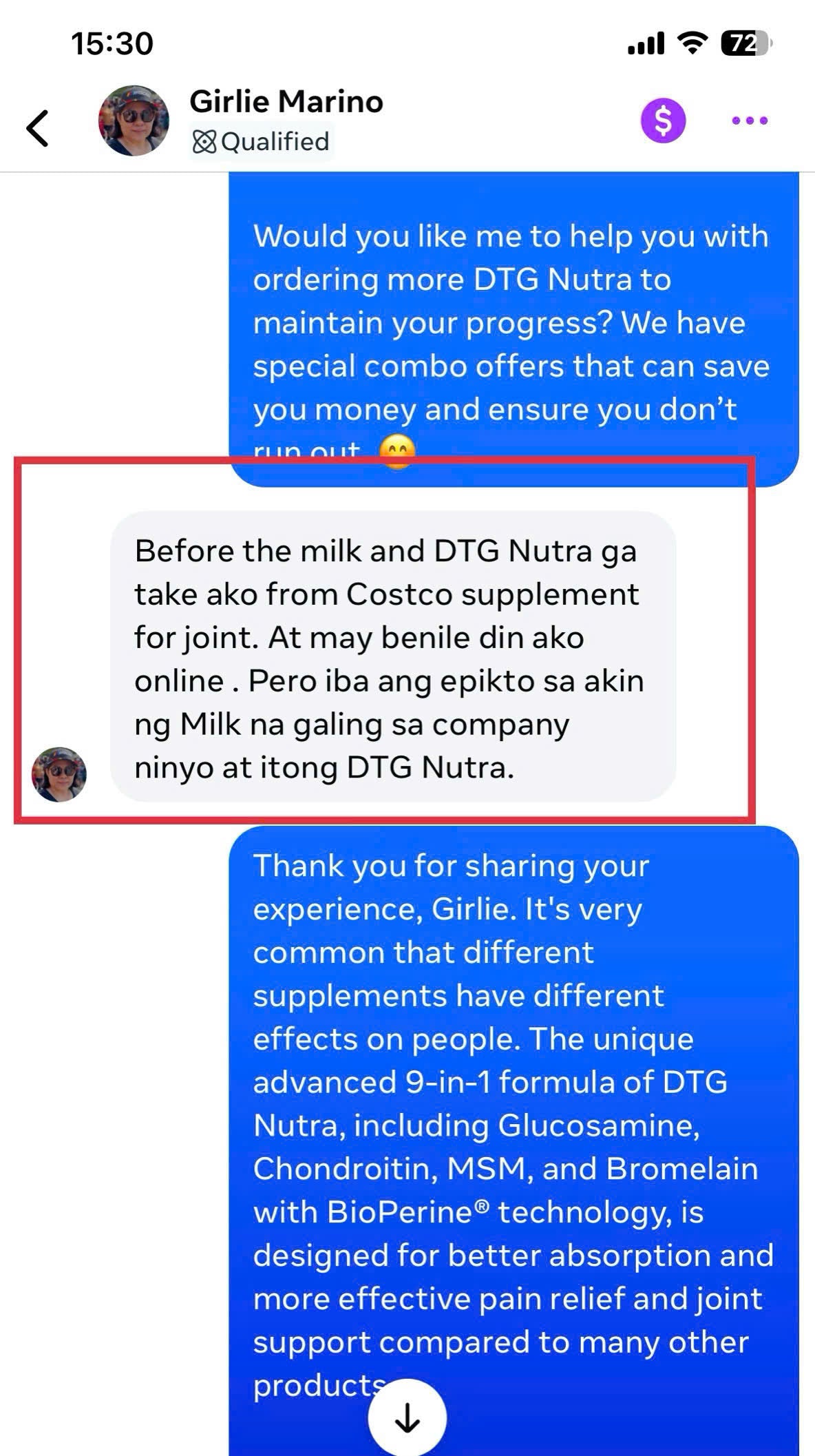Screen dimensions: 815x1456
Task: Open the three-dot overflow menu
Action: (x=750, y=121)
